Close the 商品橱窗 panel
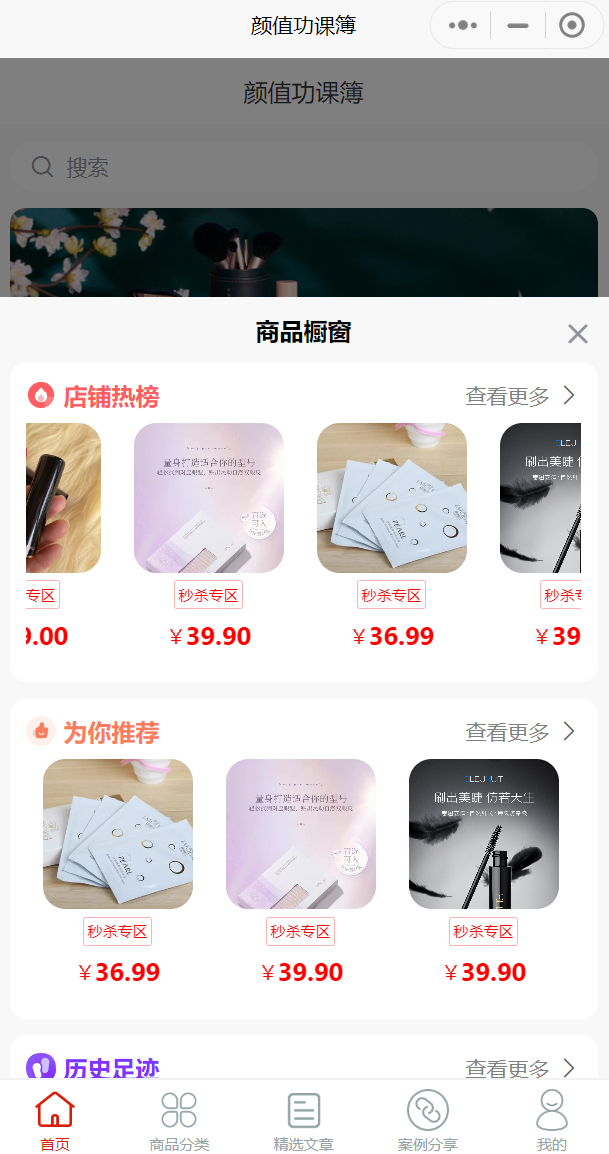Image resolution: width=609 pixels, height=1154 pixels. 577,334
